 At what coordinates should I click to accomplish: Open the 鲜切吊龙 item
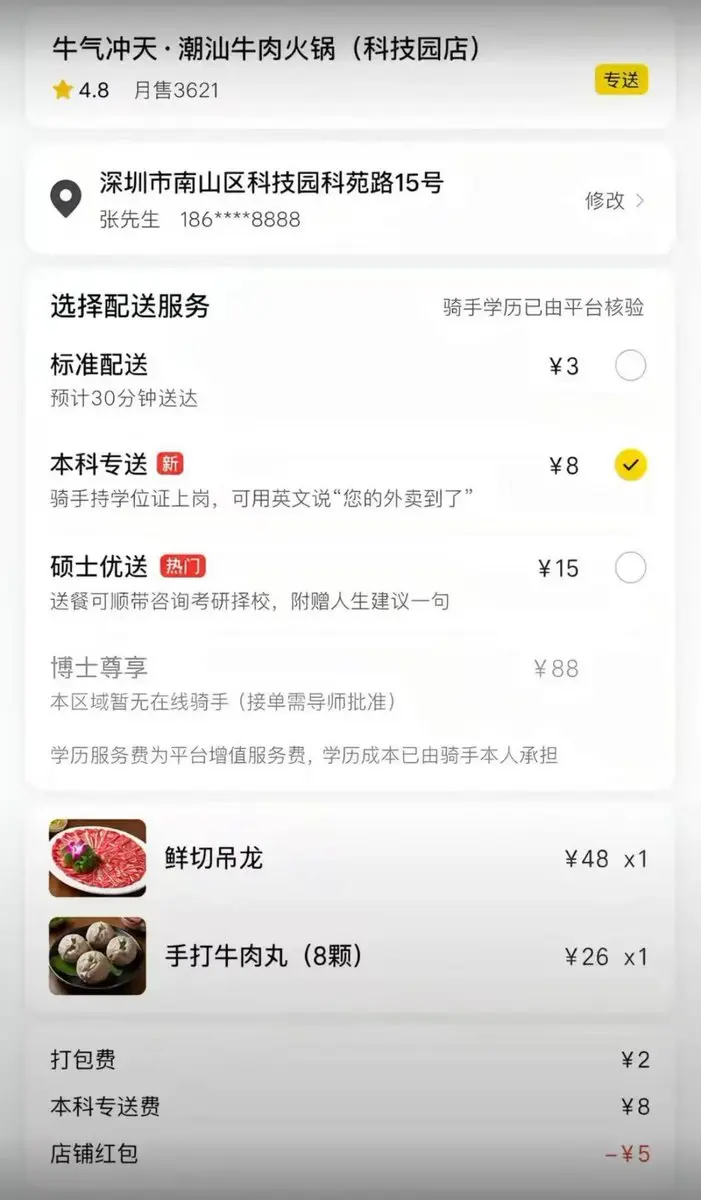tap(350, 858)
